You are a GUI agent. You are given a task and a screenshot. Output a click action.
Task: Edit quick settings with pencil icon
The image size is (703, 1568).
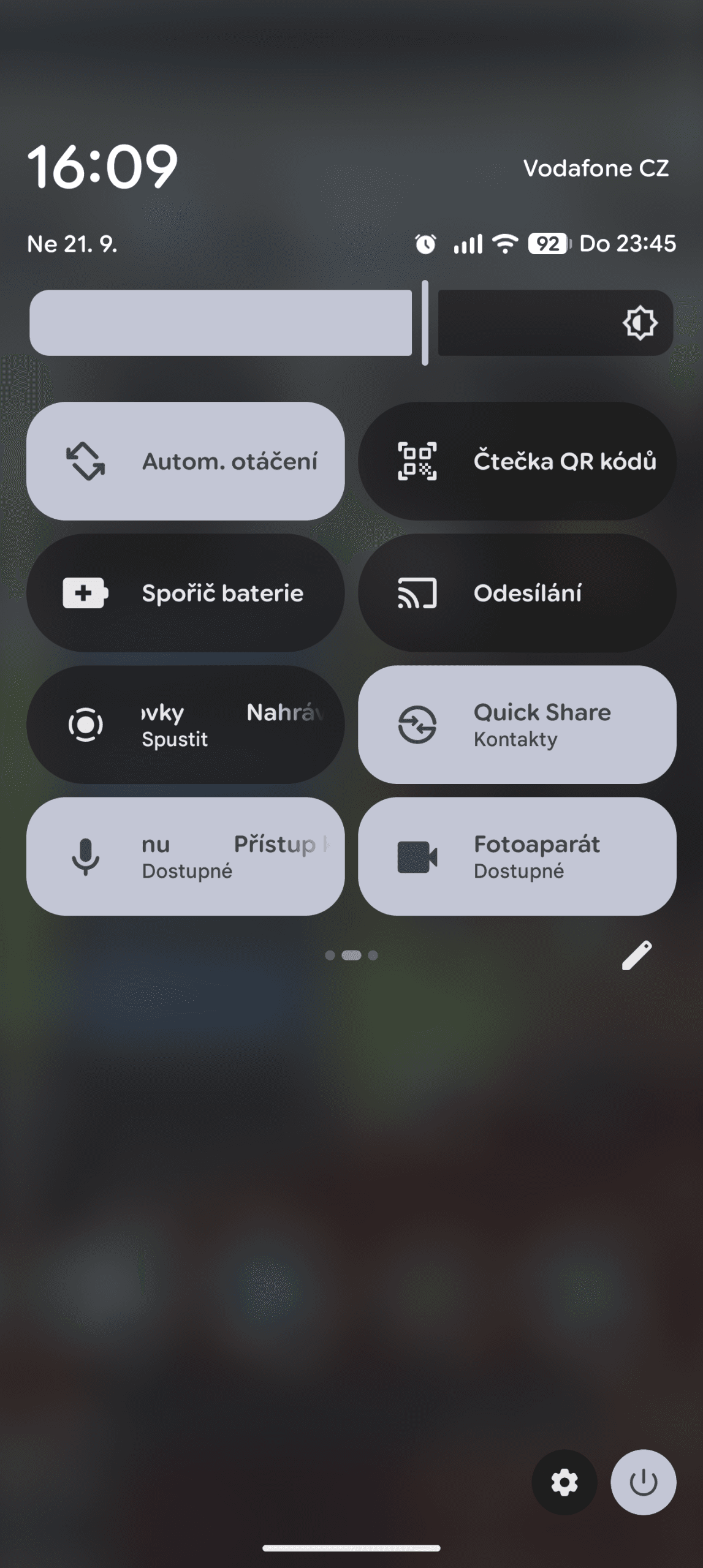point(637,956)
